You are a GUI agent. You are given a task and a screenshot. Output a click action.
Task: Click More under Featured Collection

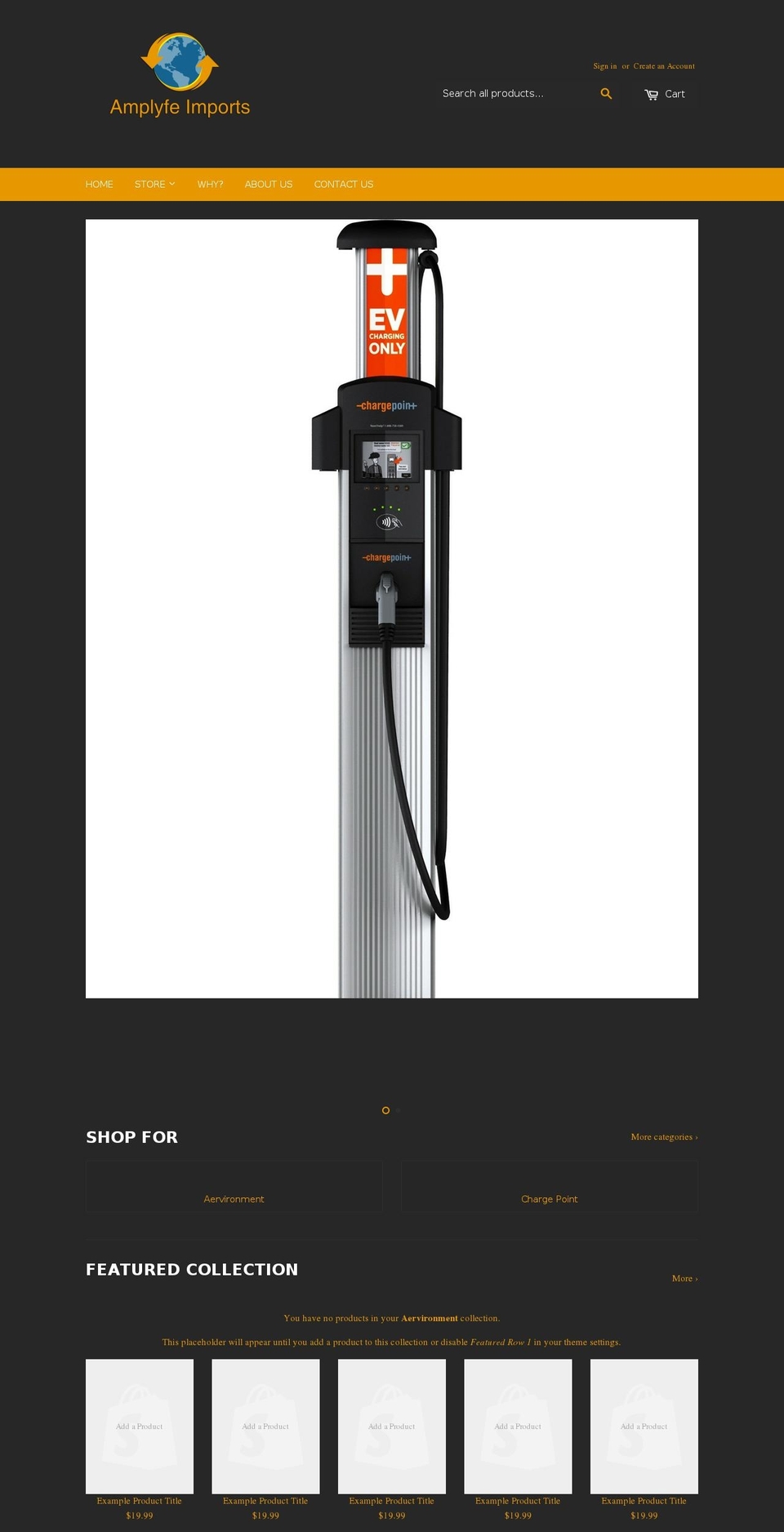tap(684, 1278)
